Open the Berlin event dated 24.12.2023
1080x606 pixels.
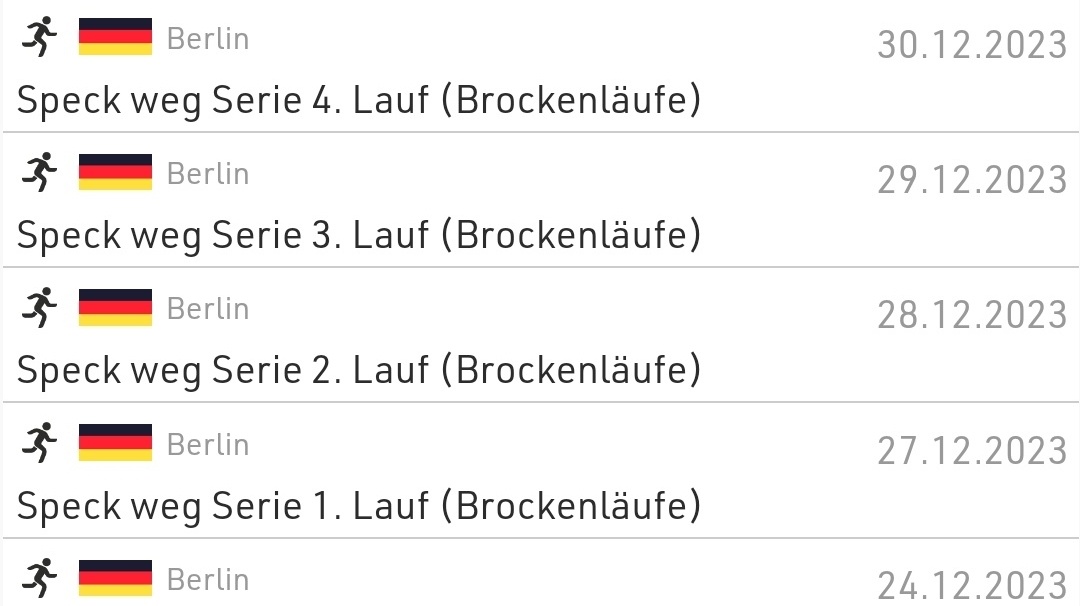click(540, 580)
